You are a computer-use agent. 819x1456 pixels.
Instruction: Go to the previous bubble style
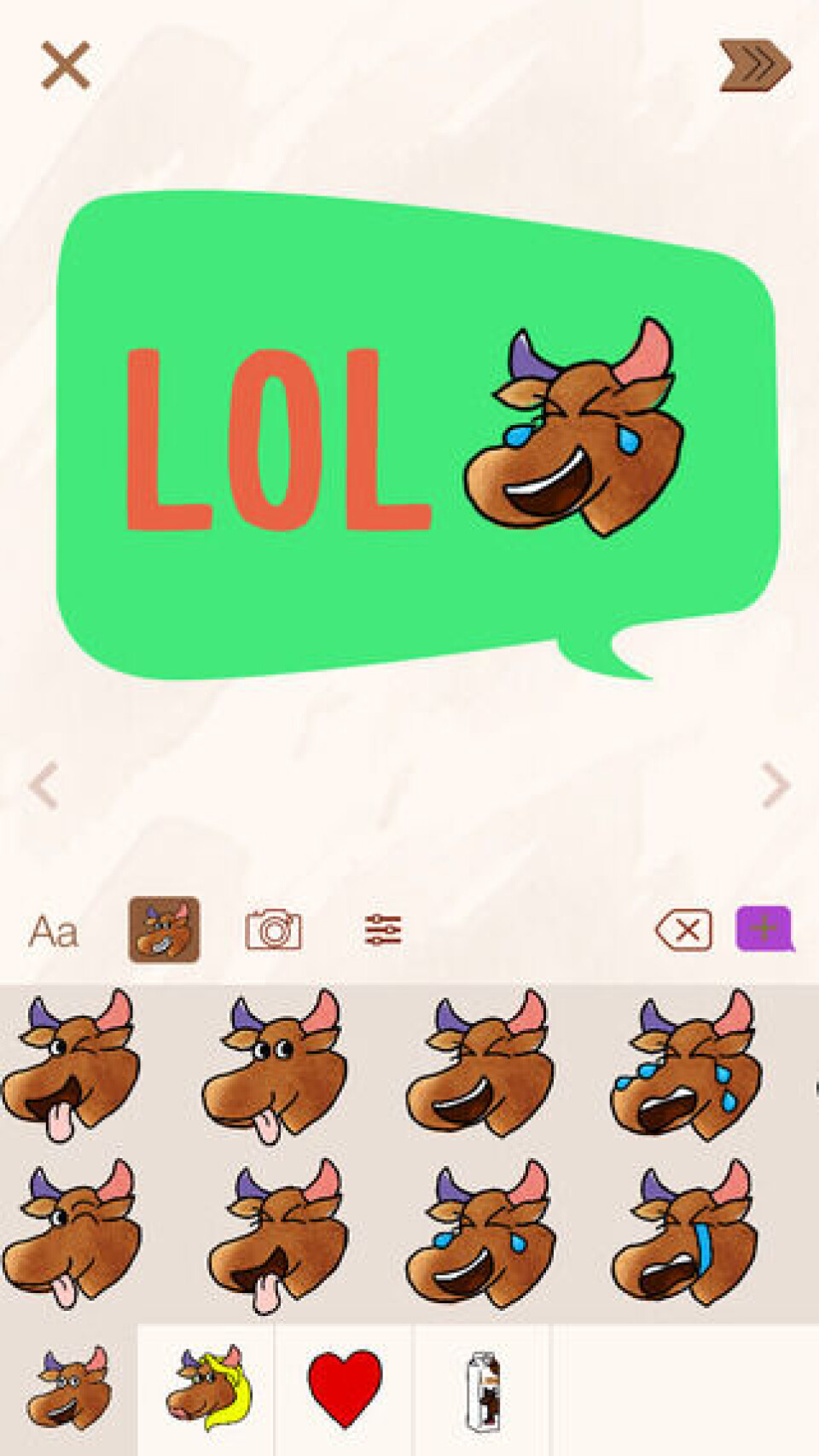pyautogui.click(x=44, y=785)
